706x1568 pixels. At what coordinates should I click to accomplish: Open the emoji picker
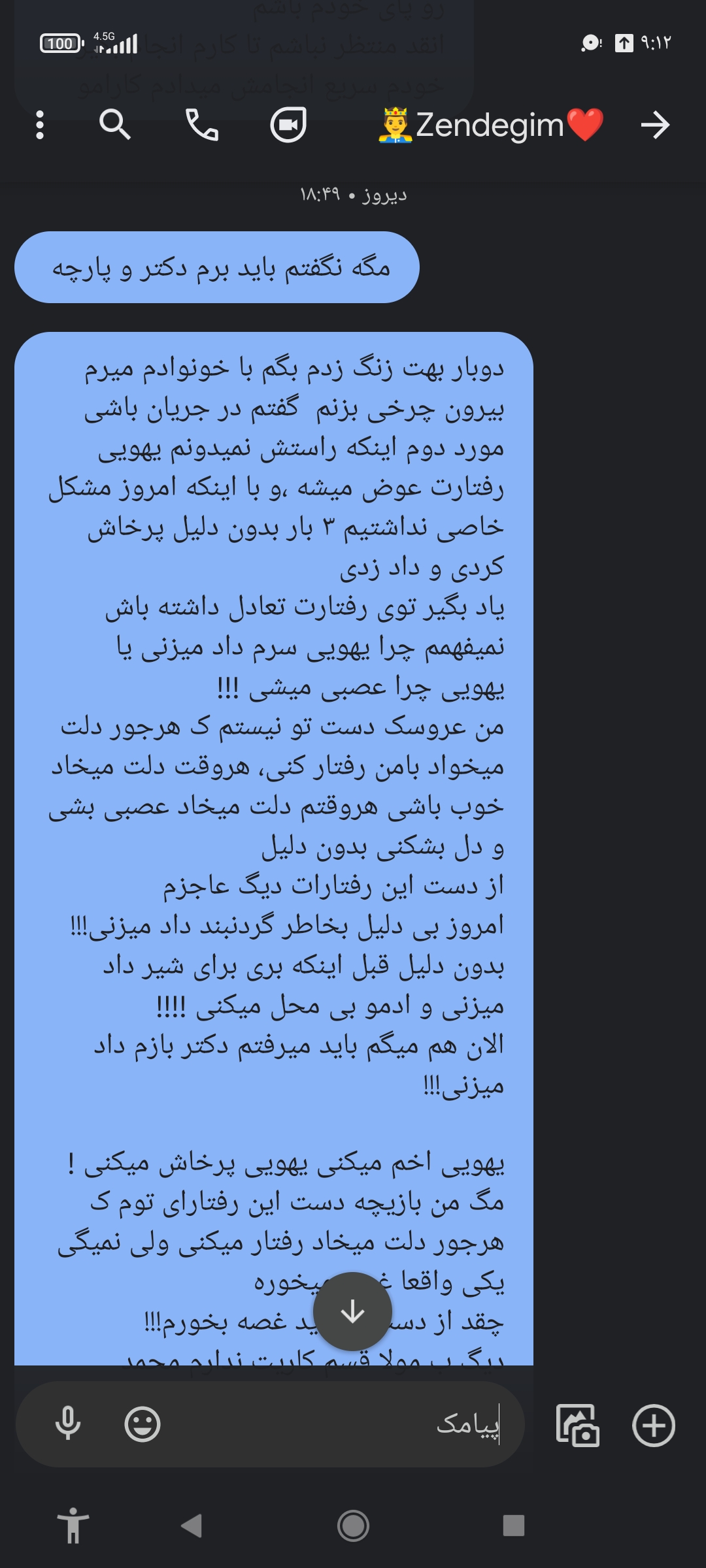tap(142, 1424)
